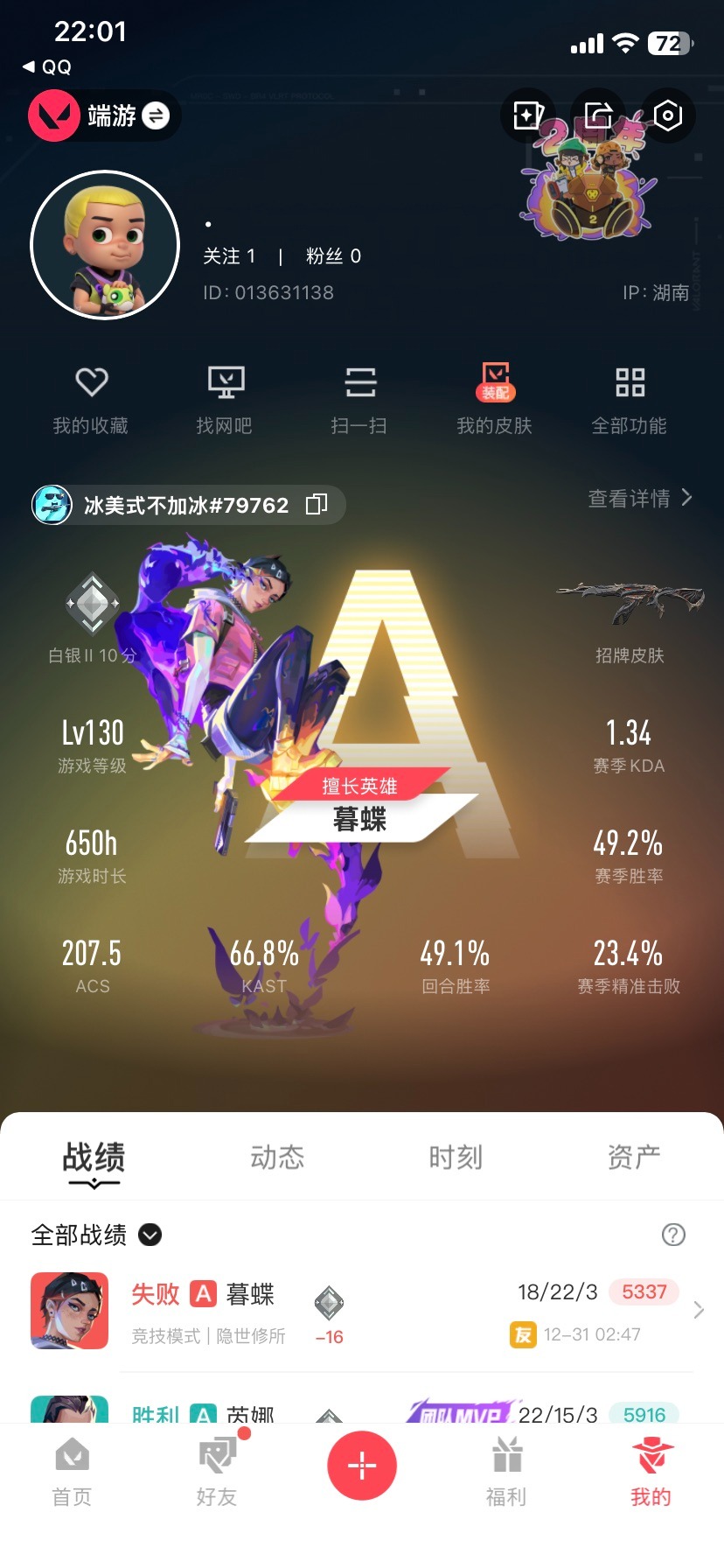
Task: Open the share icon in the header
Action: (x=598, y=115)
